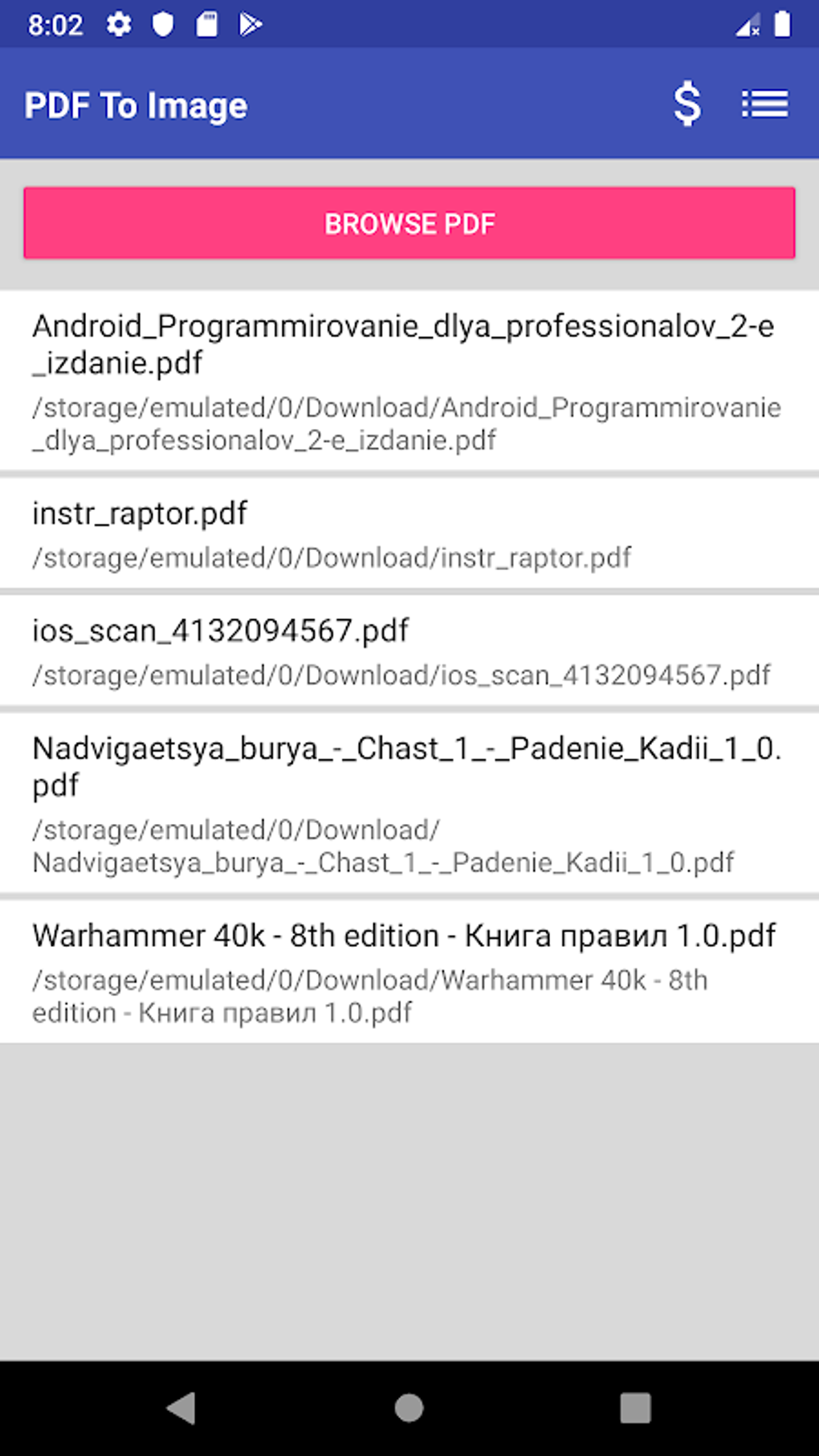Click the clock in the status bar
Viewport: 819px width, 1456px height.
(x=56, y=24)
